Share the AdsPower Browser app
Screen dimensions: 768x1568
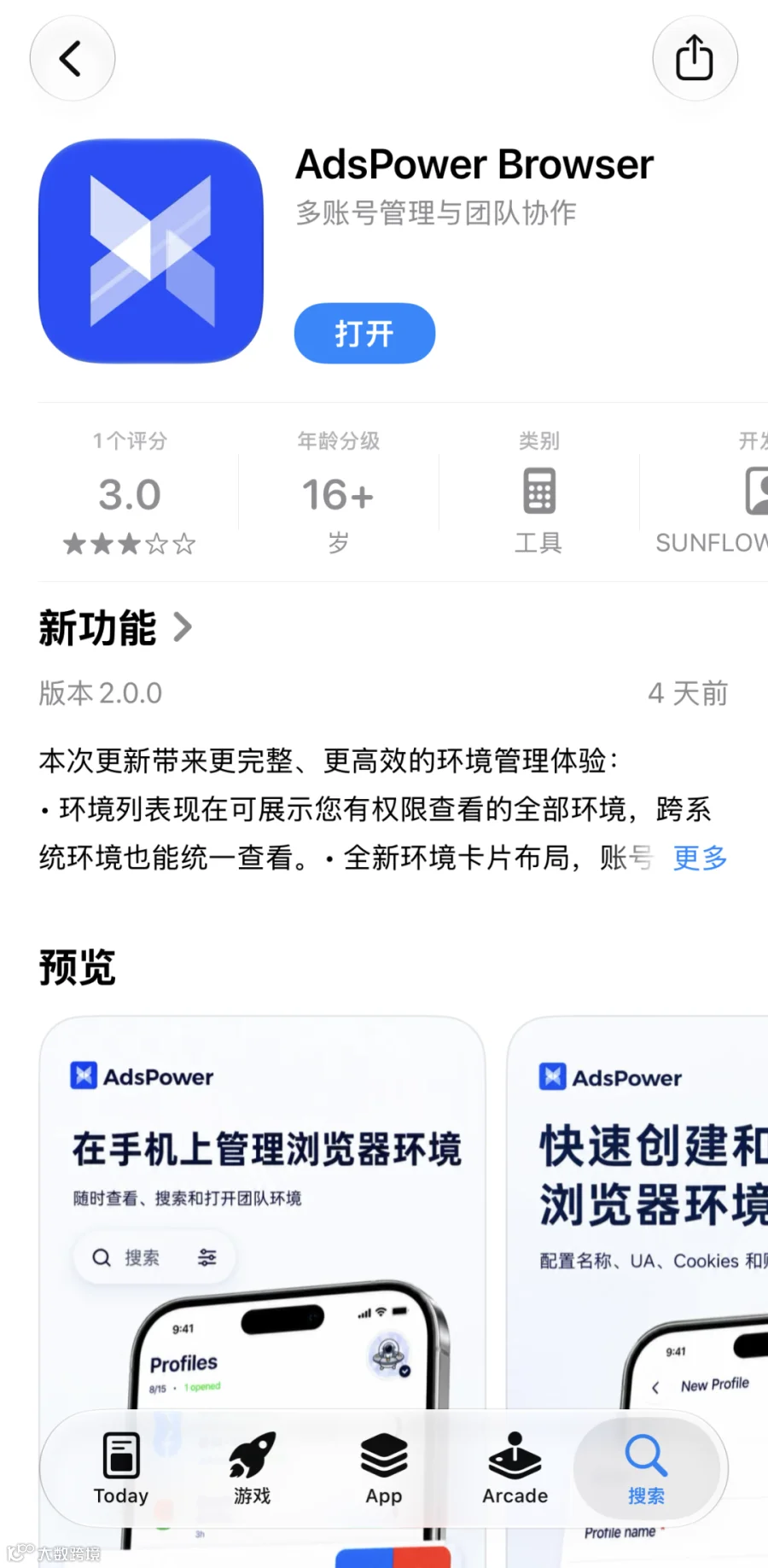pyautogui.click(x=695, y=58)
